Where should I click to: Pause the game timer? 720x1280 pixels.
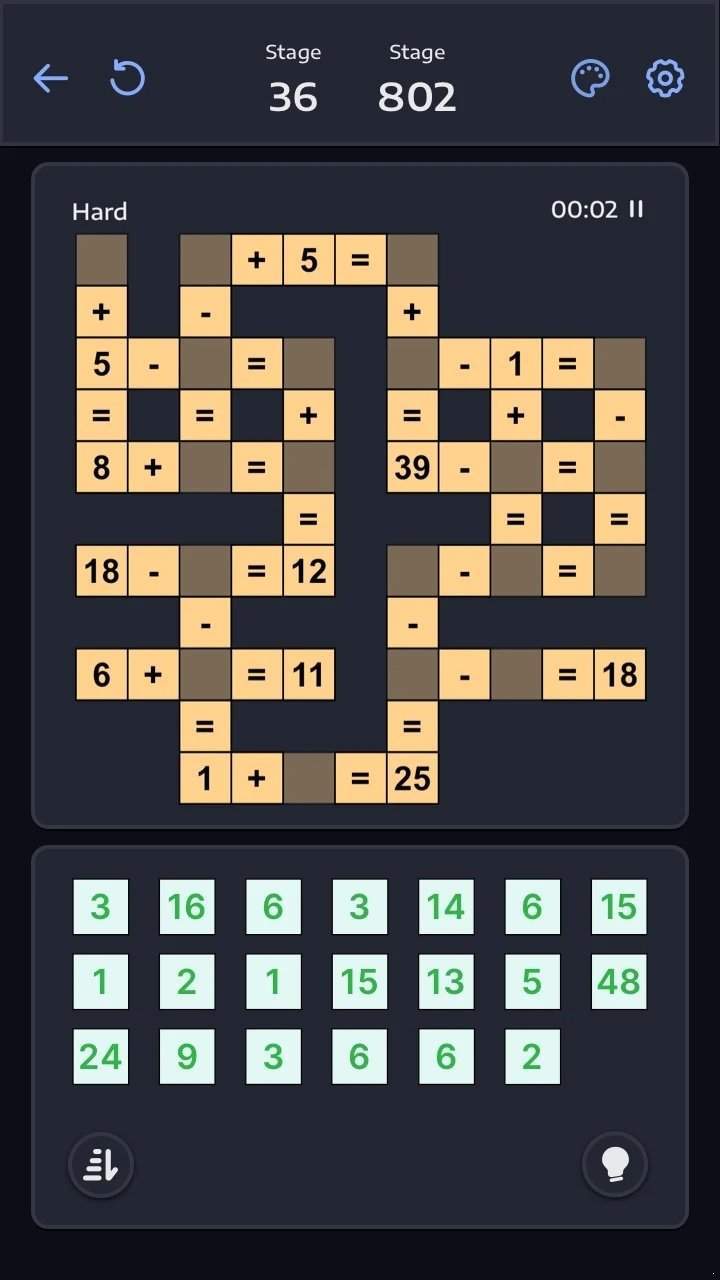pyautogui.click(x=636, y=209)
